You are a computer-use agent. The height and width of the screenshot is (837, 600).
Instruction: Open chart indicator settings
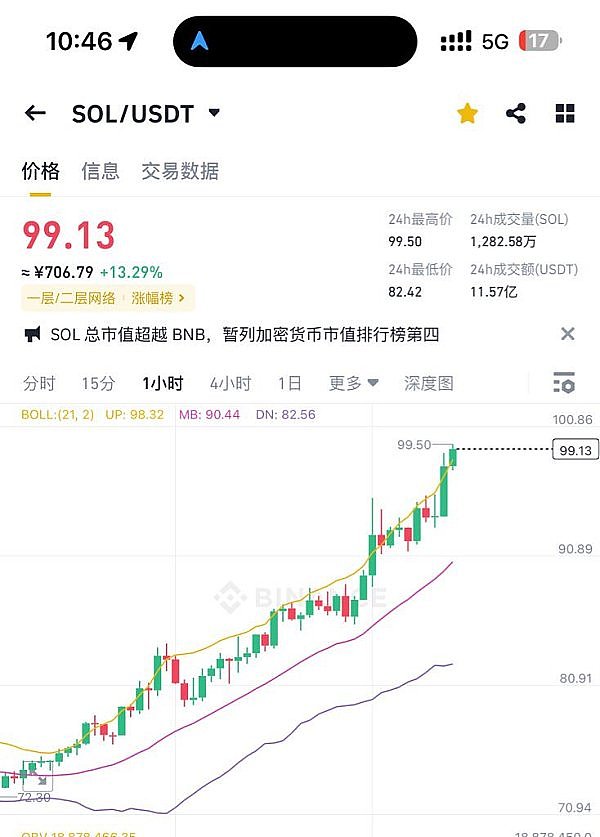tap(564, 383)
